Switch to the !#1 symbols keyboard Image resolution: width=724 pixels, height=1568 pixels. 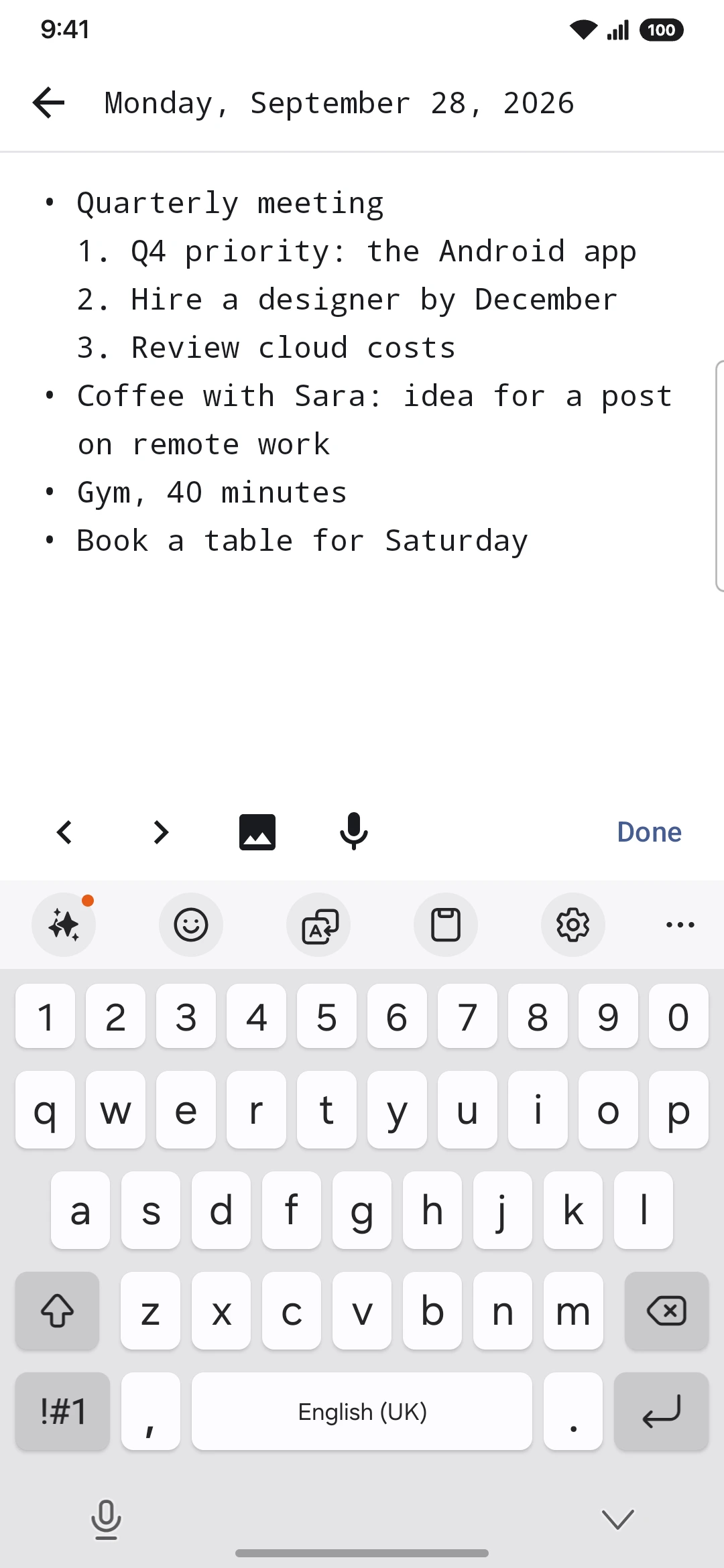click(62, 1411)
